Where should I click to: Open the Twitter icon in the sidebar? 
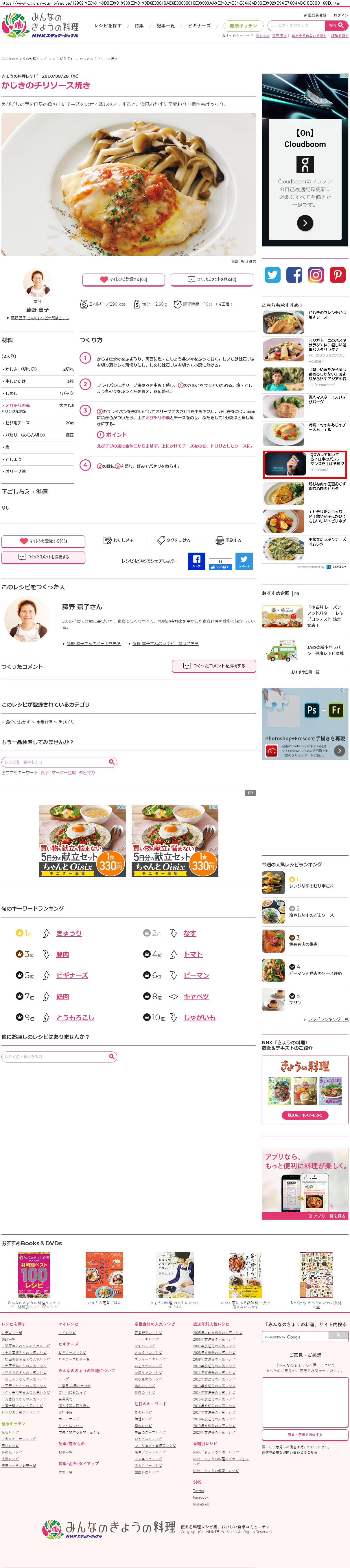pos(272,274)
